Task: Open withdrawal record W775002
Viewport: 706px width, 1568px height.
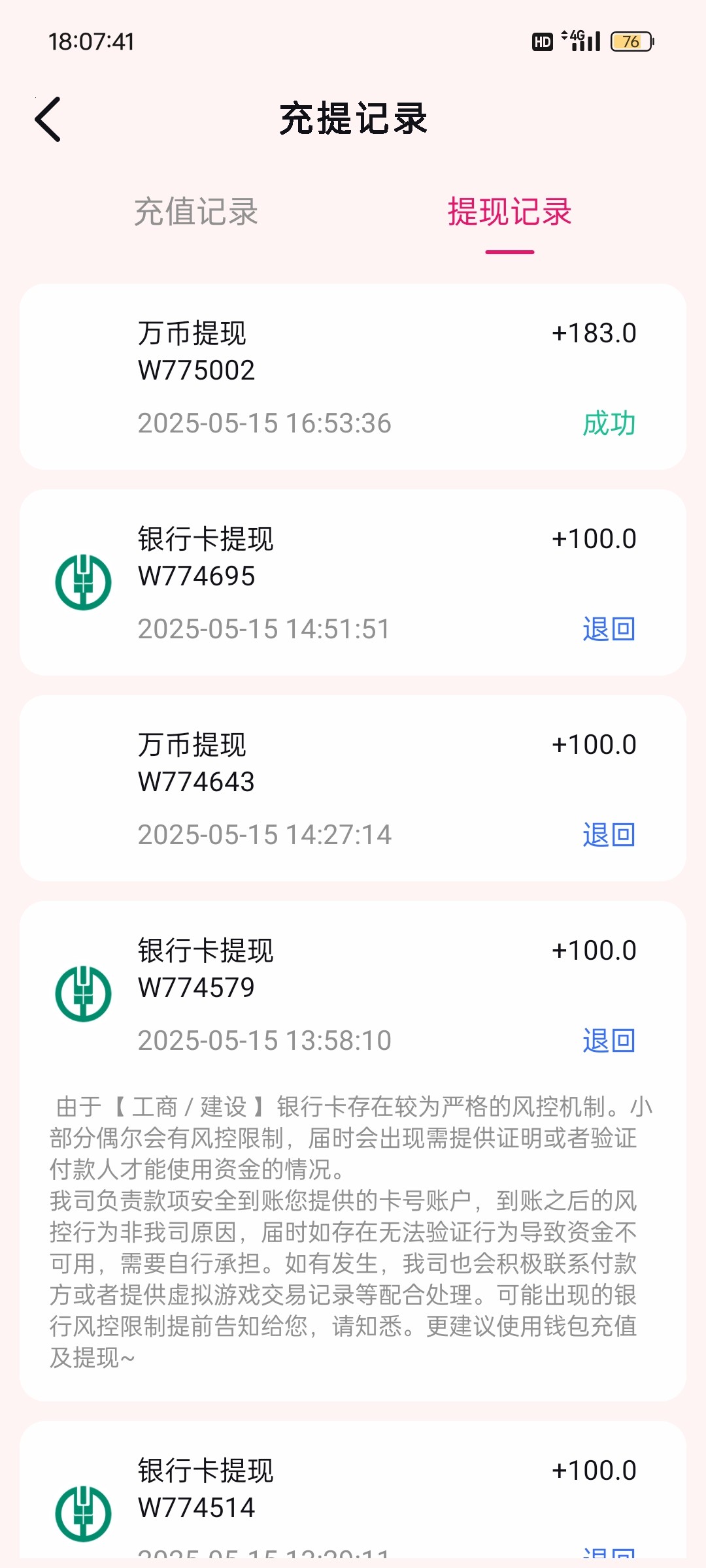Action: coord(353,377)
